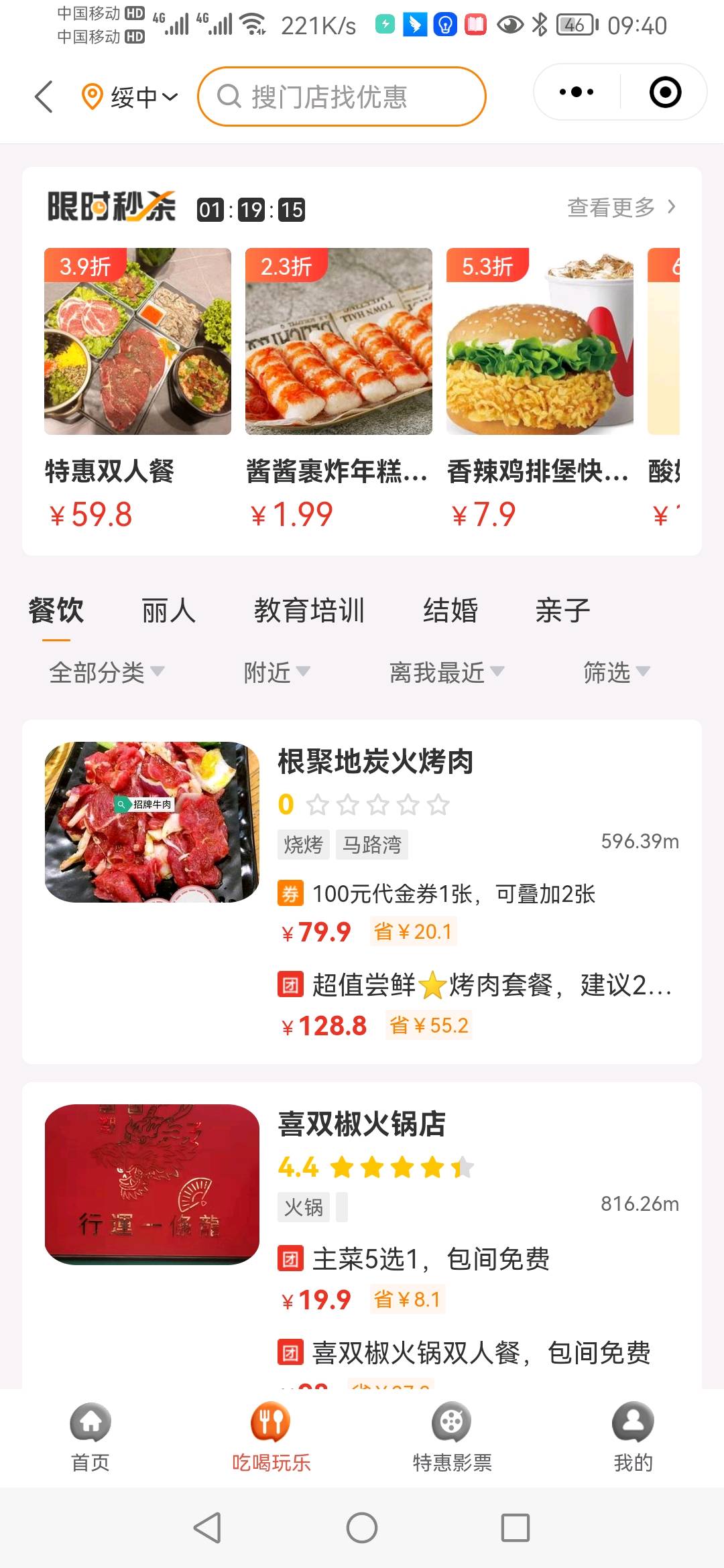Close the mini program via the circle icon
The height and width of the screenshot is (1568, 724).
(x=665, y=92)
